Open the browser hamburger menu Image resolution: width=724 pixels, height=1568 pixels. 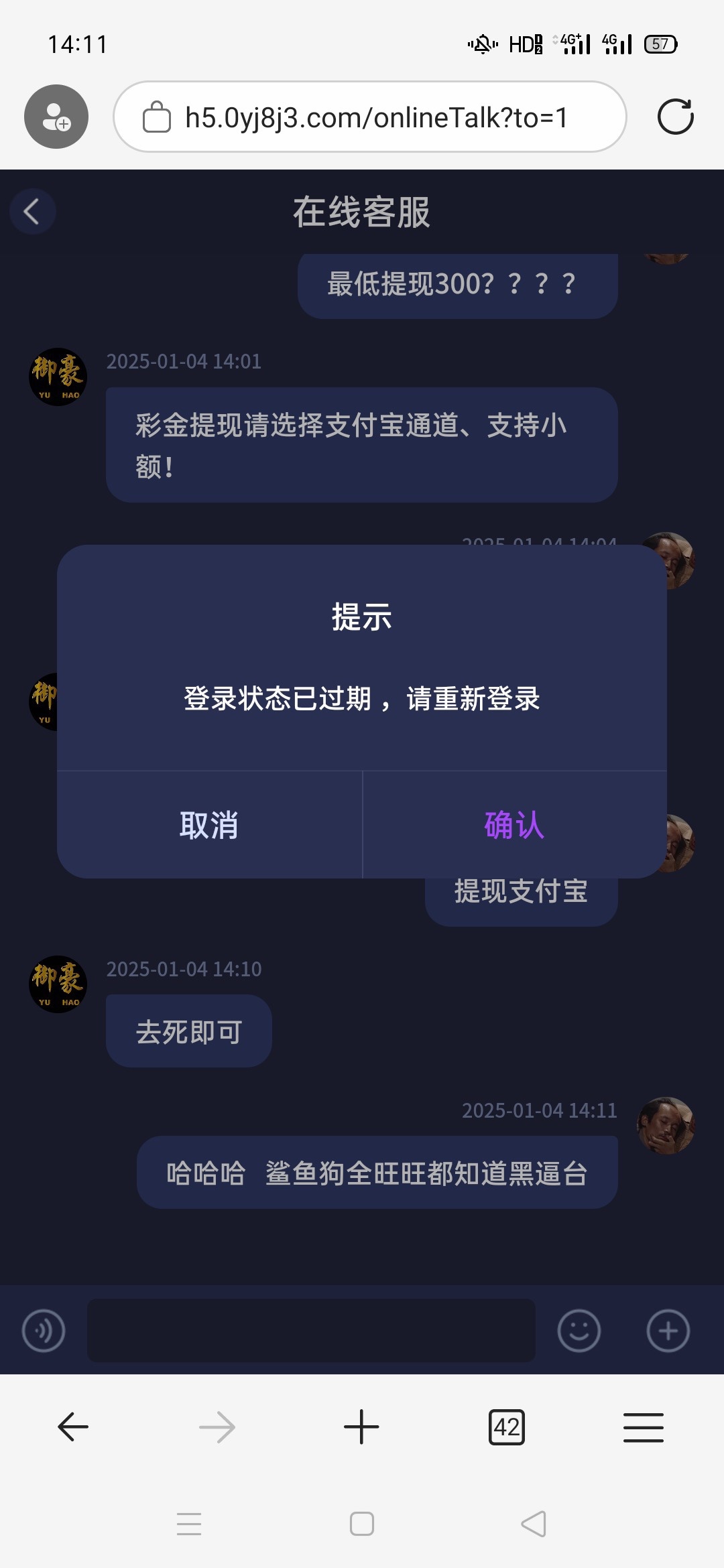(643, 1427)
